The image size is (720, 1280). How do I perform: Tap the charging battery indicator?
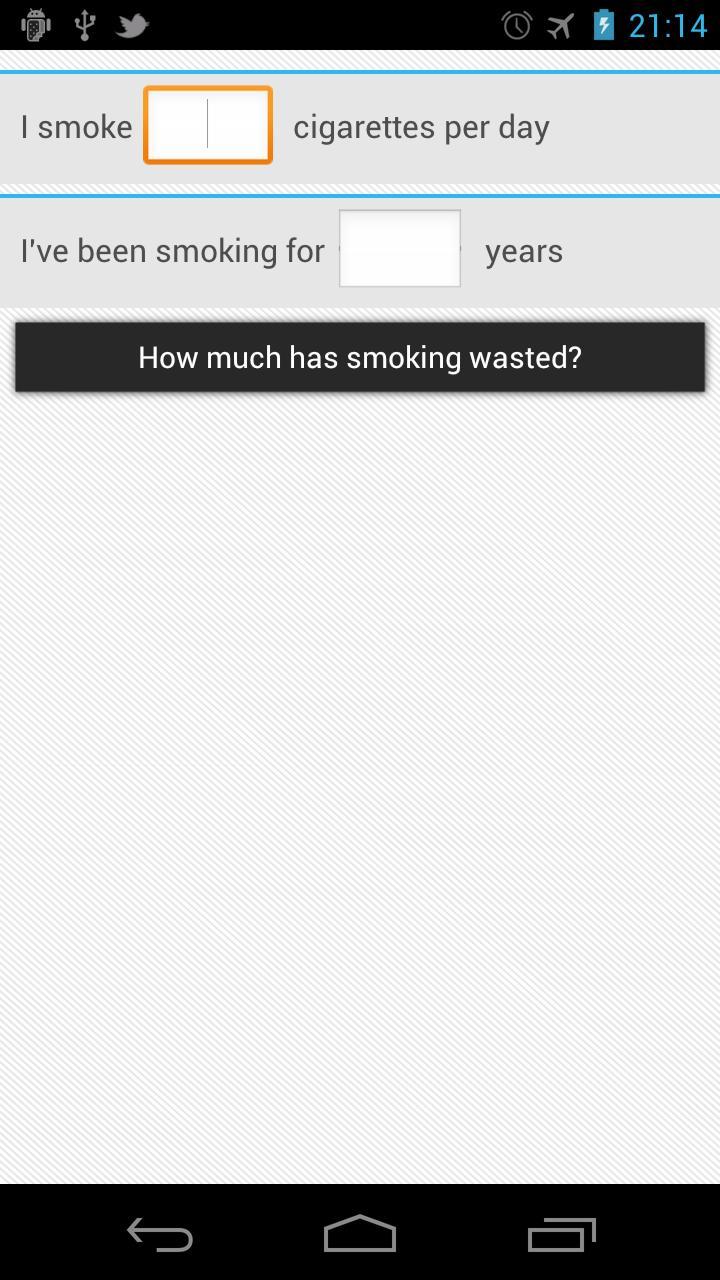pos(605,25)
